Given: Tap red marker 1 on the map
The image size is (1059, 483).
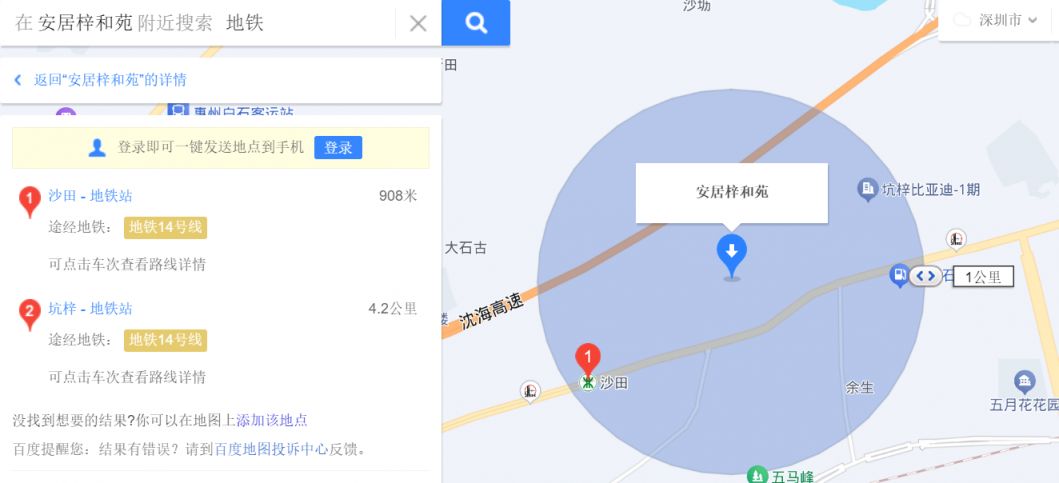Looking at the screenshot, I should click(588, 358).
